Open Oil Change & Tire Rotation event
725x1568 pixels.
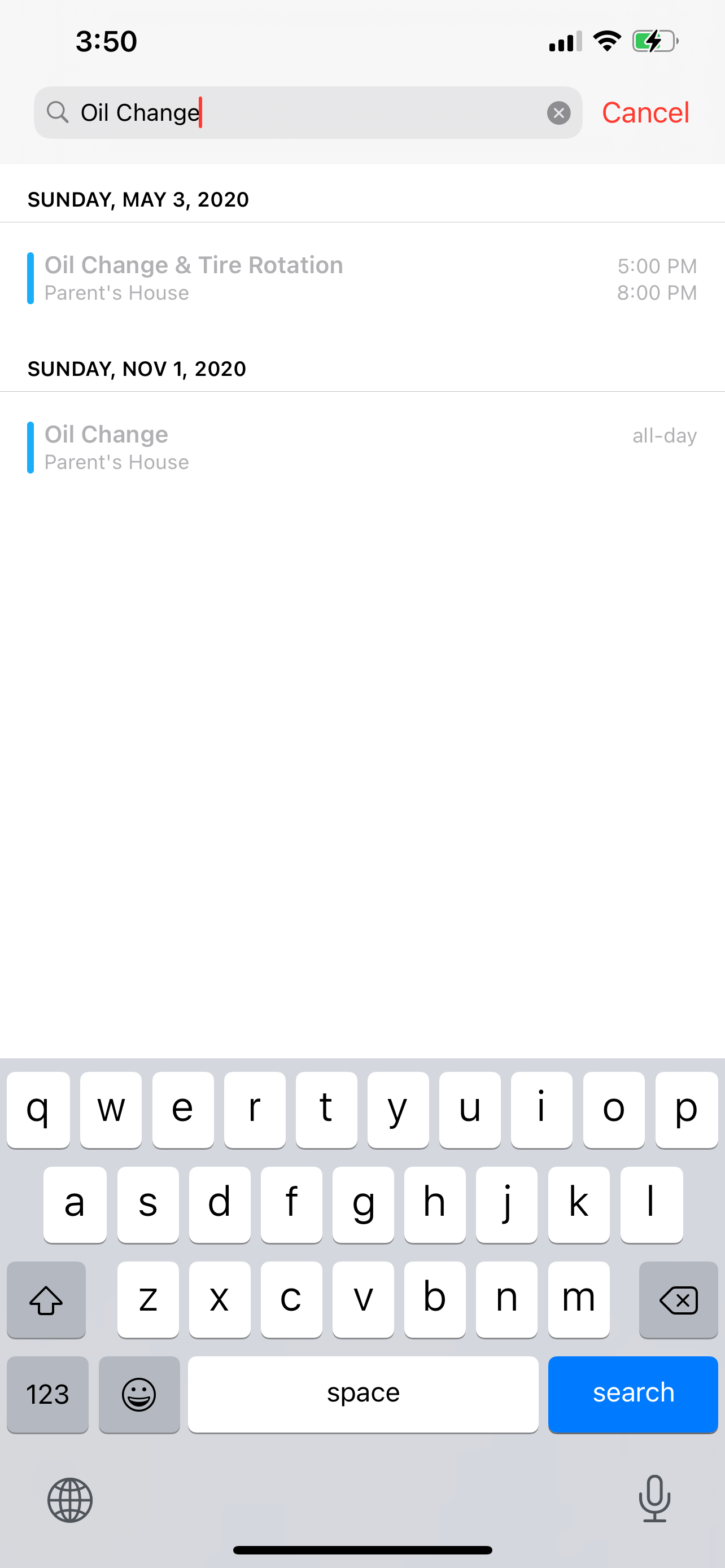pyautogui.click(x=361, y=278)
